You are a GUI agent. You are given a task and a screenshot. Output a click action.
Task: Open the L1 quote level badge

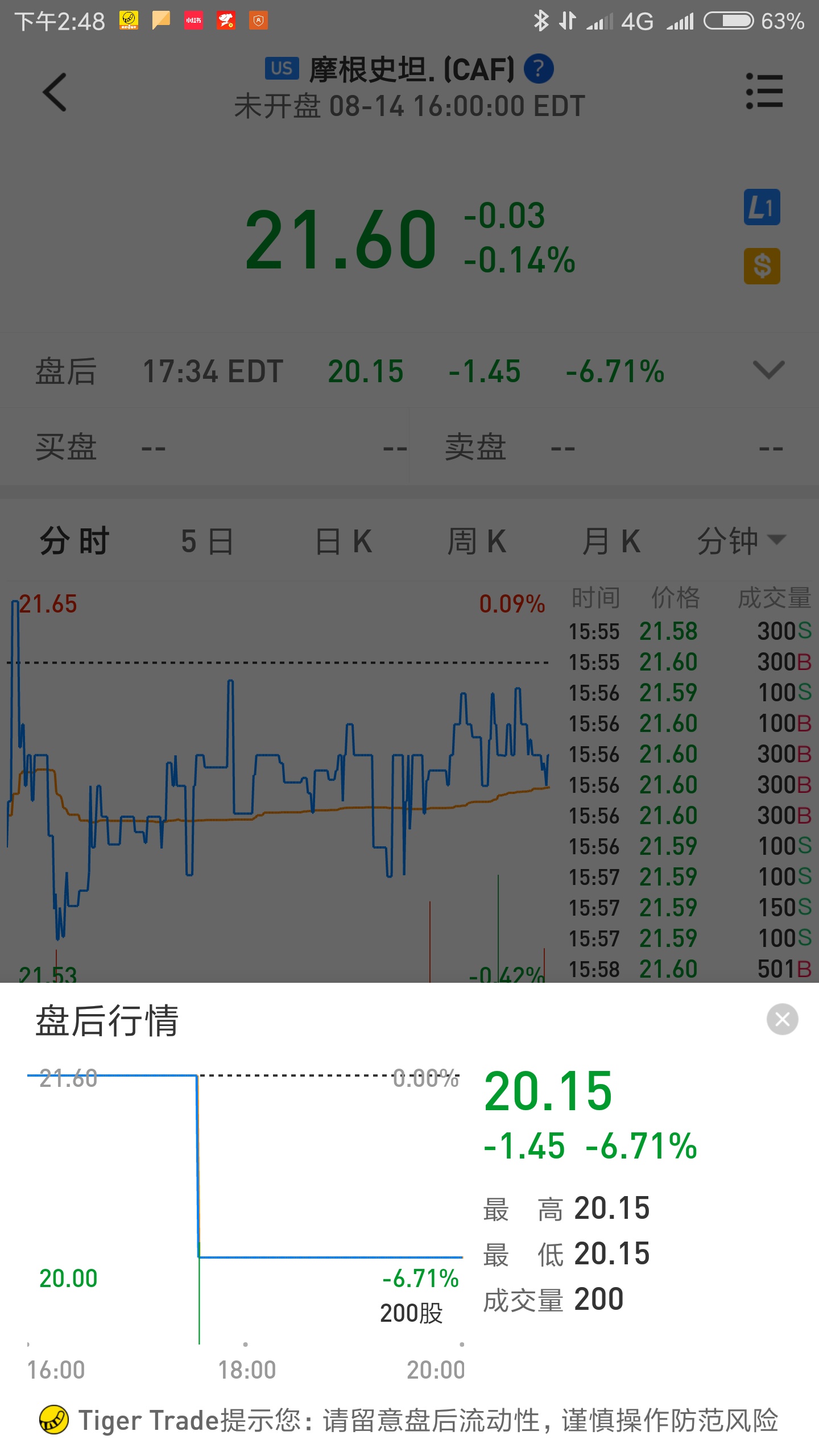coord(762,207)
